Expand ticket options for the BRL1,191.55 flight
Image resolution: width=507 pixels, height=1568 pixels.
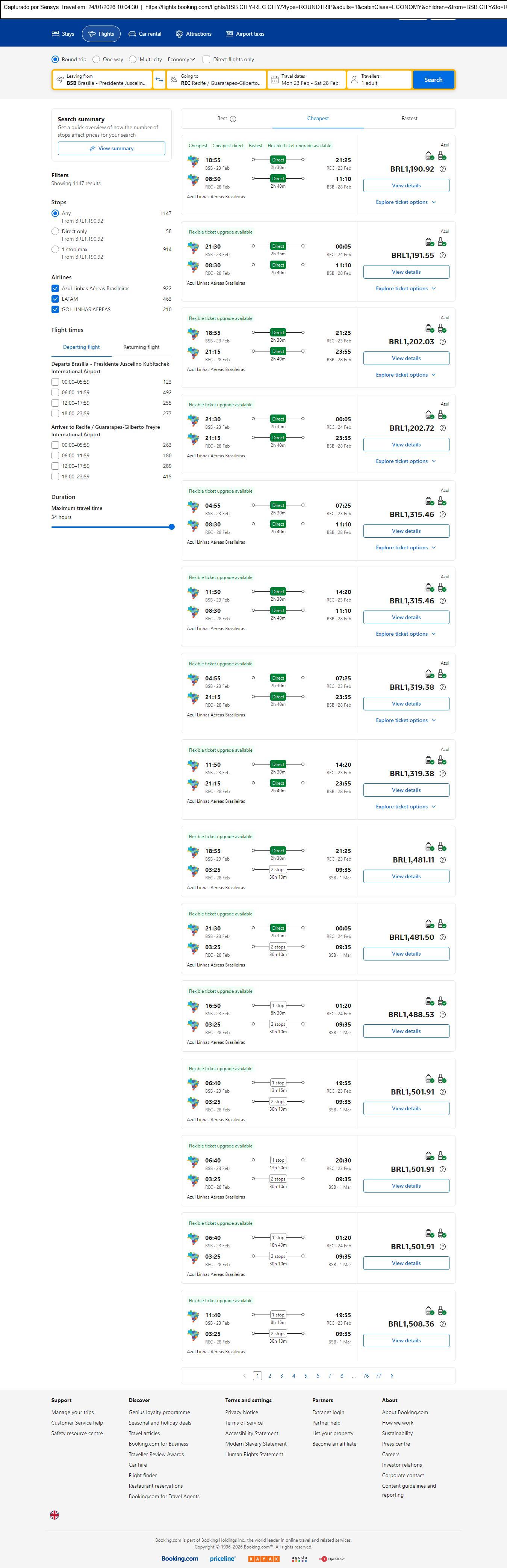pos(405,288)
